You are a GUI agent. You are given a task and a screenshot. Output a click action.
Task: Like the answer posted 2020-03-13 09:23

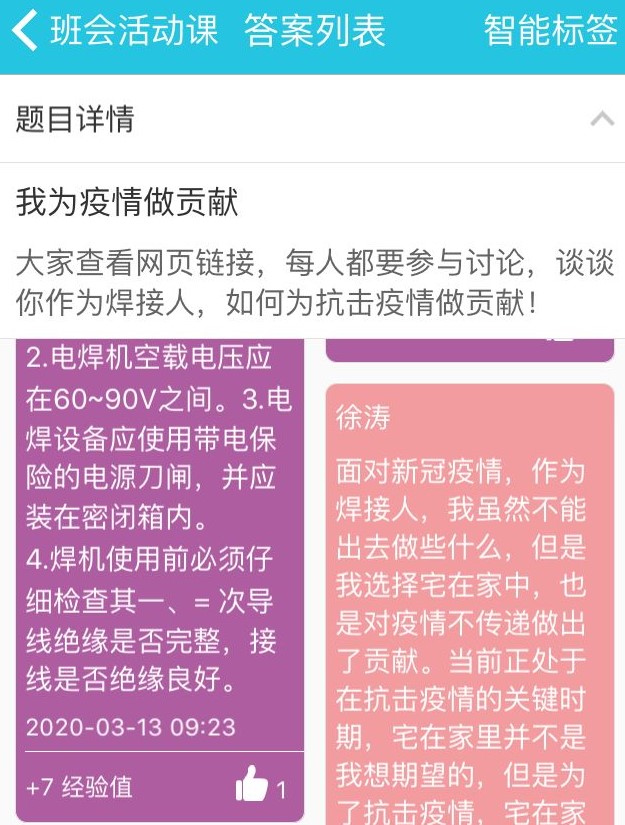click(252, 788)
